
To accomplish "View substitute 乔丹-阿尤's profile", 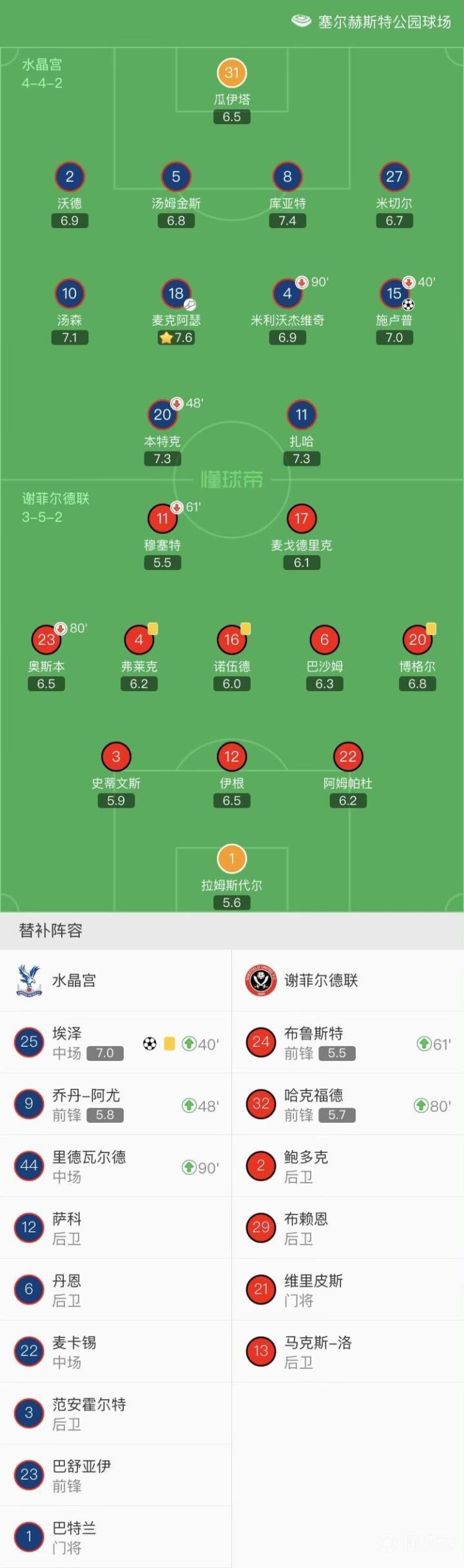I will (116, 1104).
